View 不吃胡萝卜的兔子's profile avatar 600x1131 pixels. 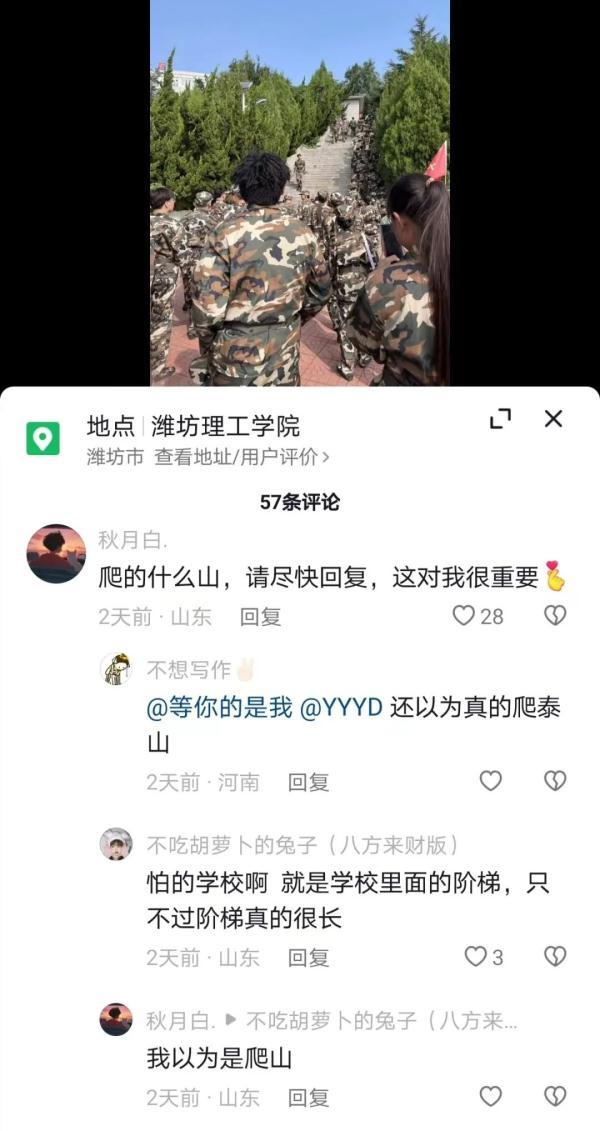point(116,844)
